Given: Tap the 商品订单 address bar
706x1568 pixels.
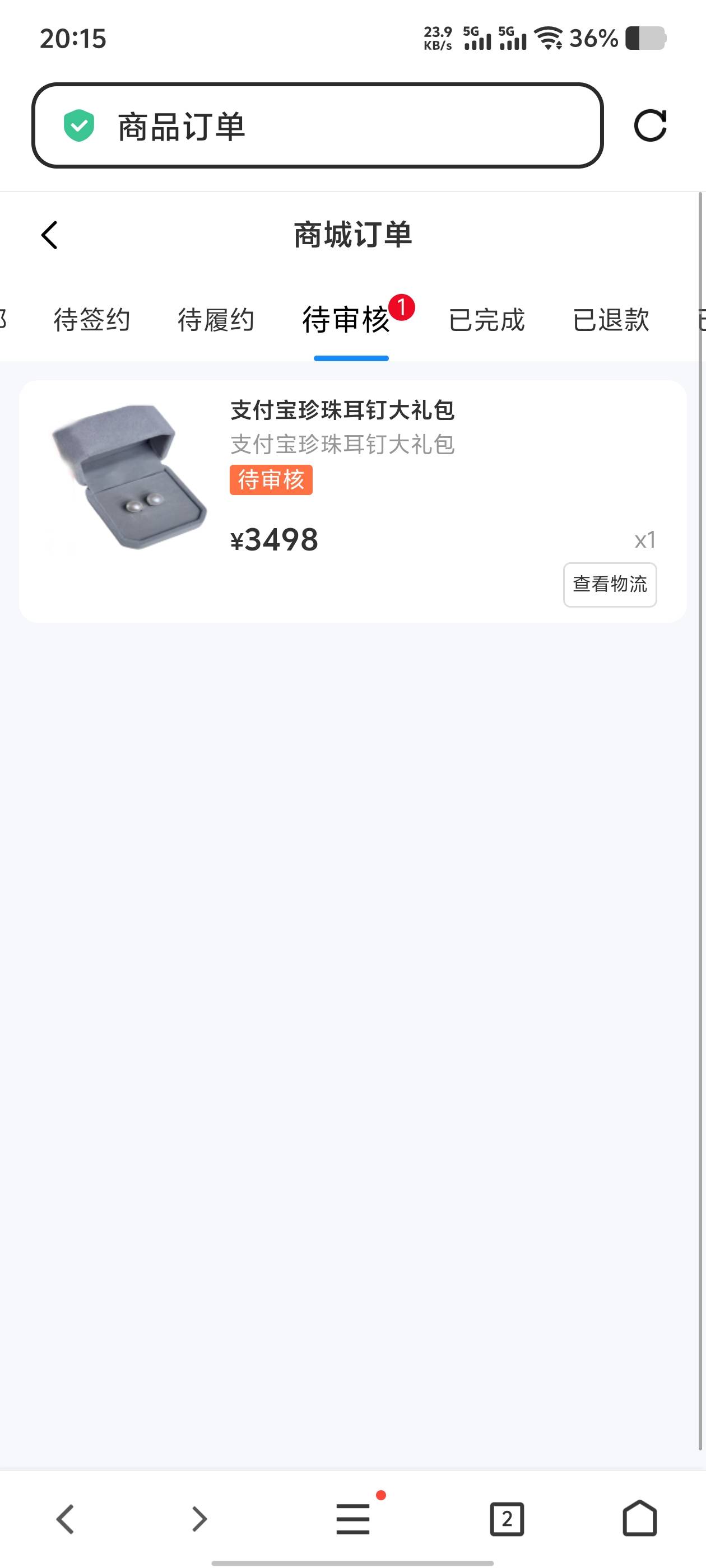Looking at the screenshot, I should (x=317, y=125).
